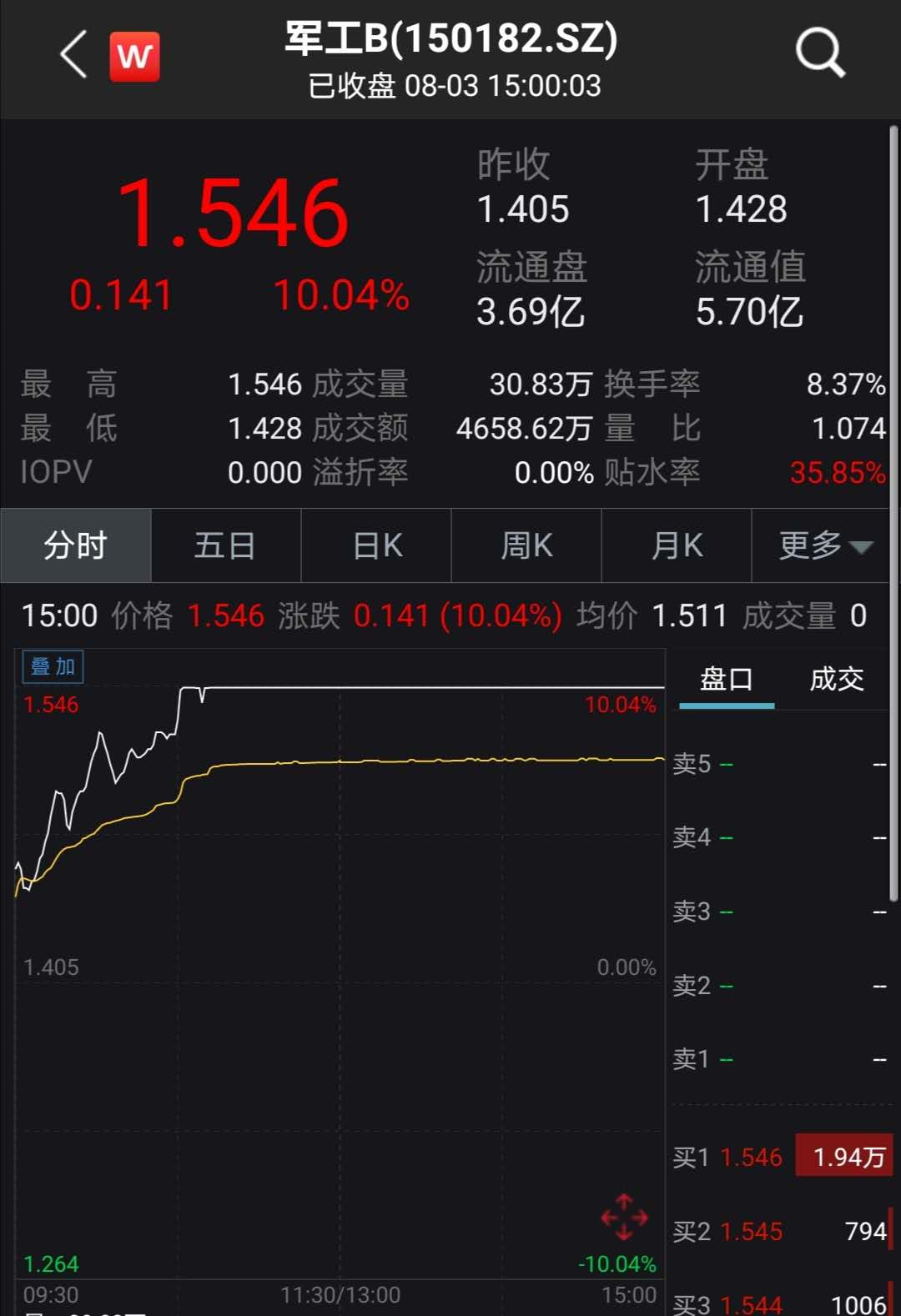Viewport: 901px width, 1316px height.
Task: Tap the red W logo icon
Action: pos(134,57)
